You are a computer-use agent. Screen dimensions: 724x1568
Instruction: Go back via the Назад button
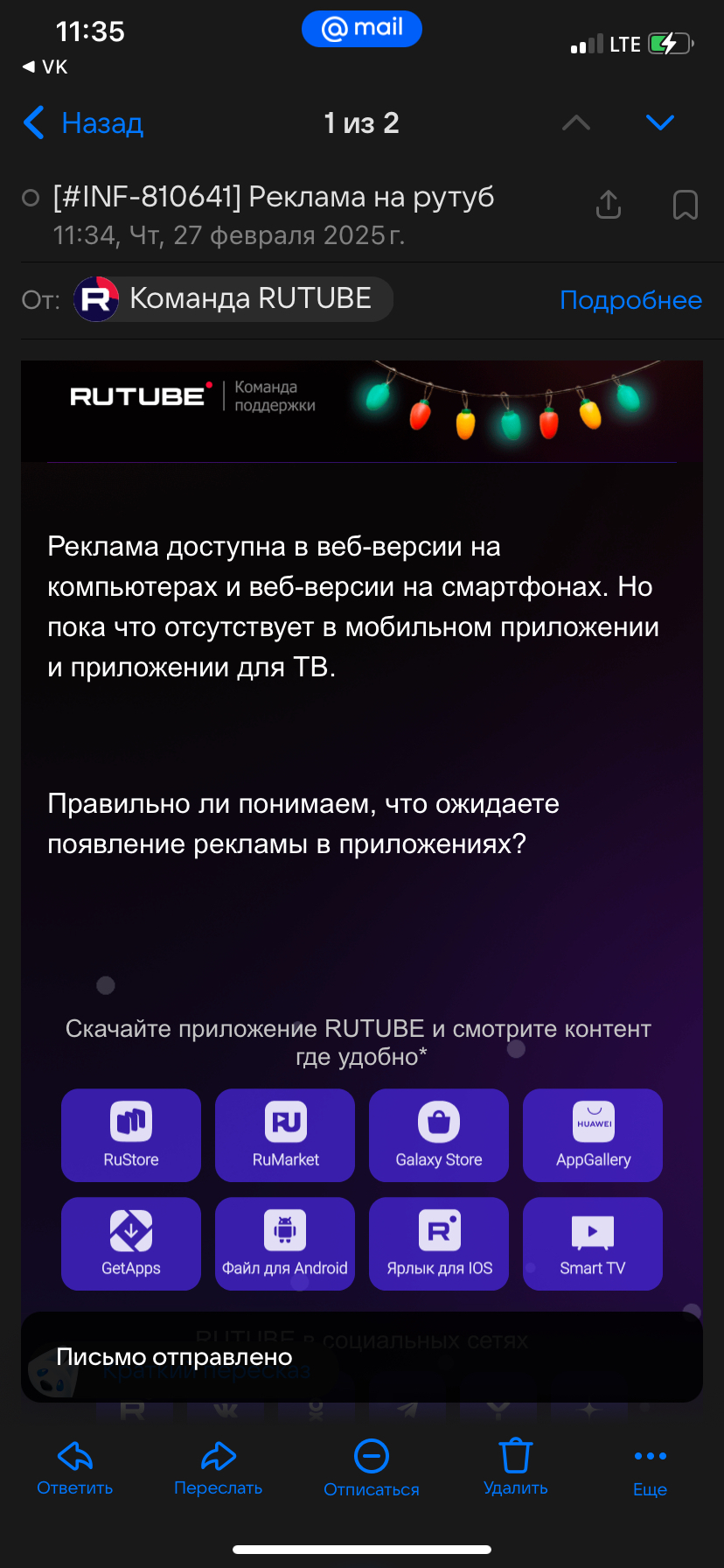coord(84,123)
